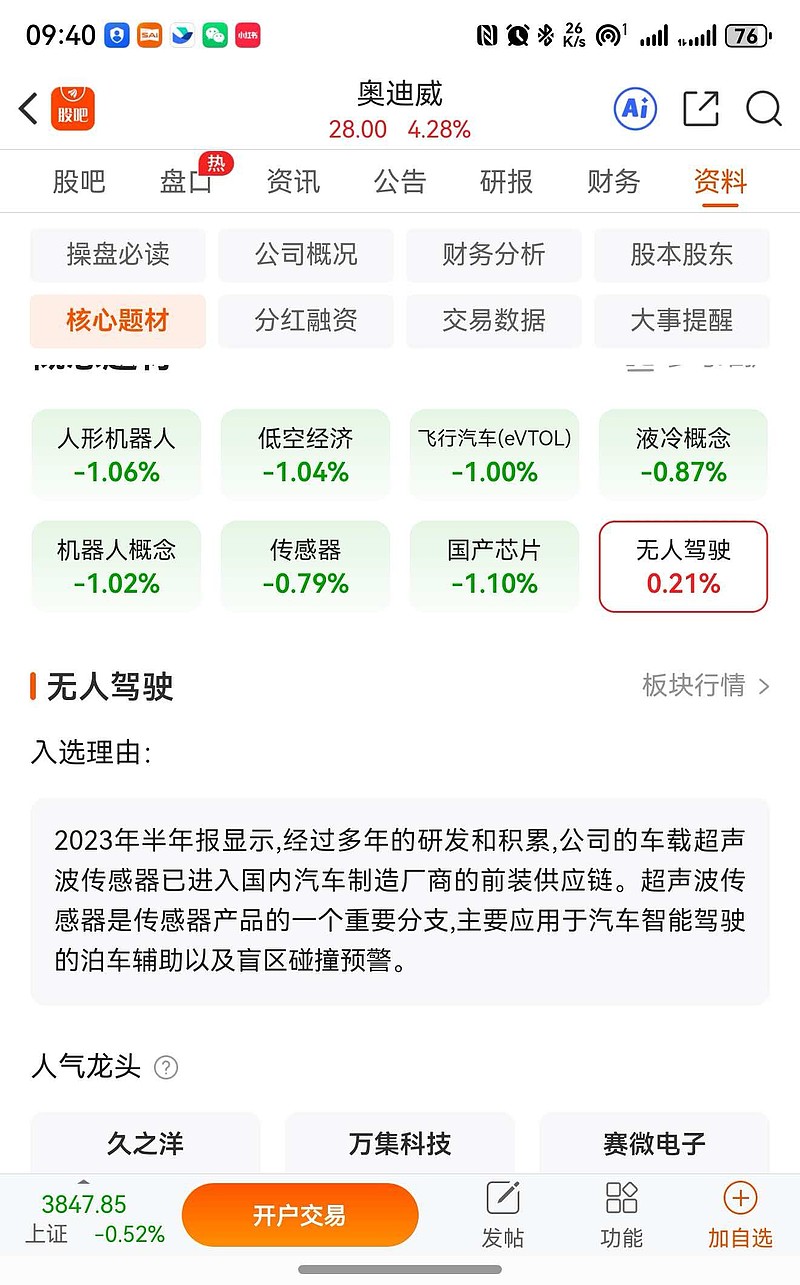Tap the back arrow to return
Screen dimensions: 800x1285
click(27, 109)
